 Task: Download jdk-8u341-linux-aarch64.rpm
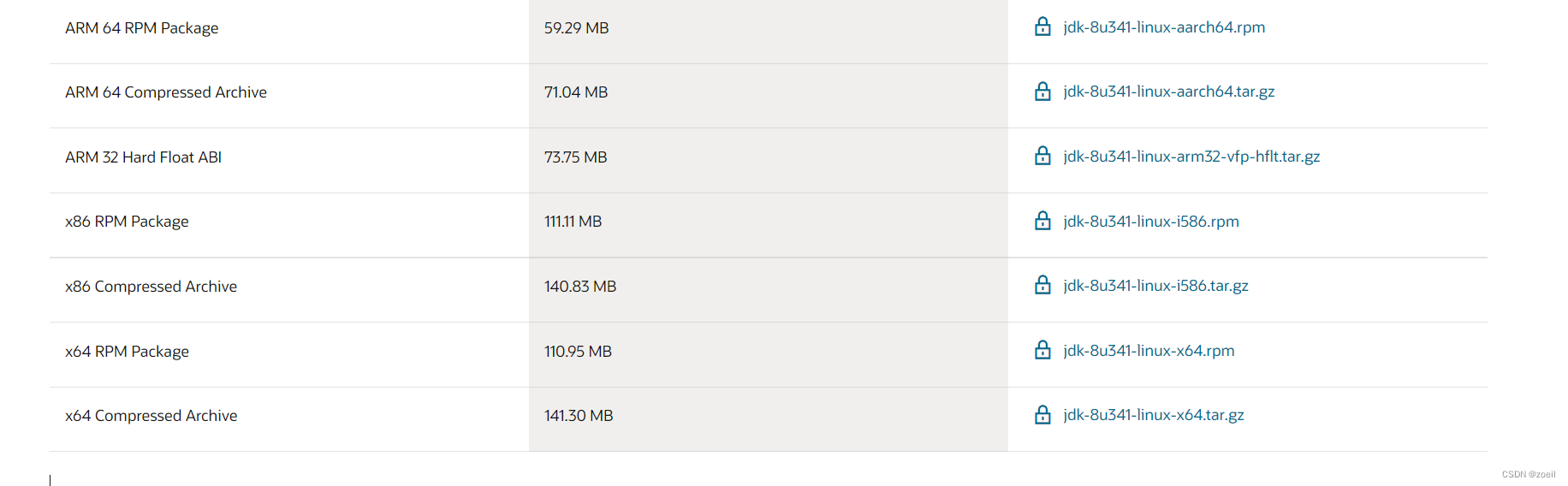pos(1163,27)
